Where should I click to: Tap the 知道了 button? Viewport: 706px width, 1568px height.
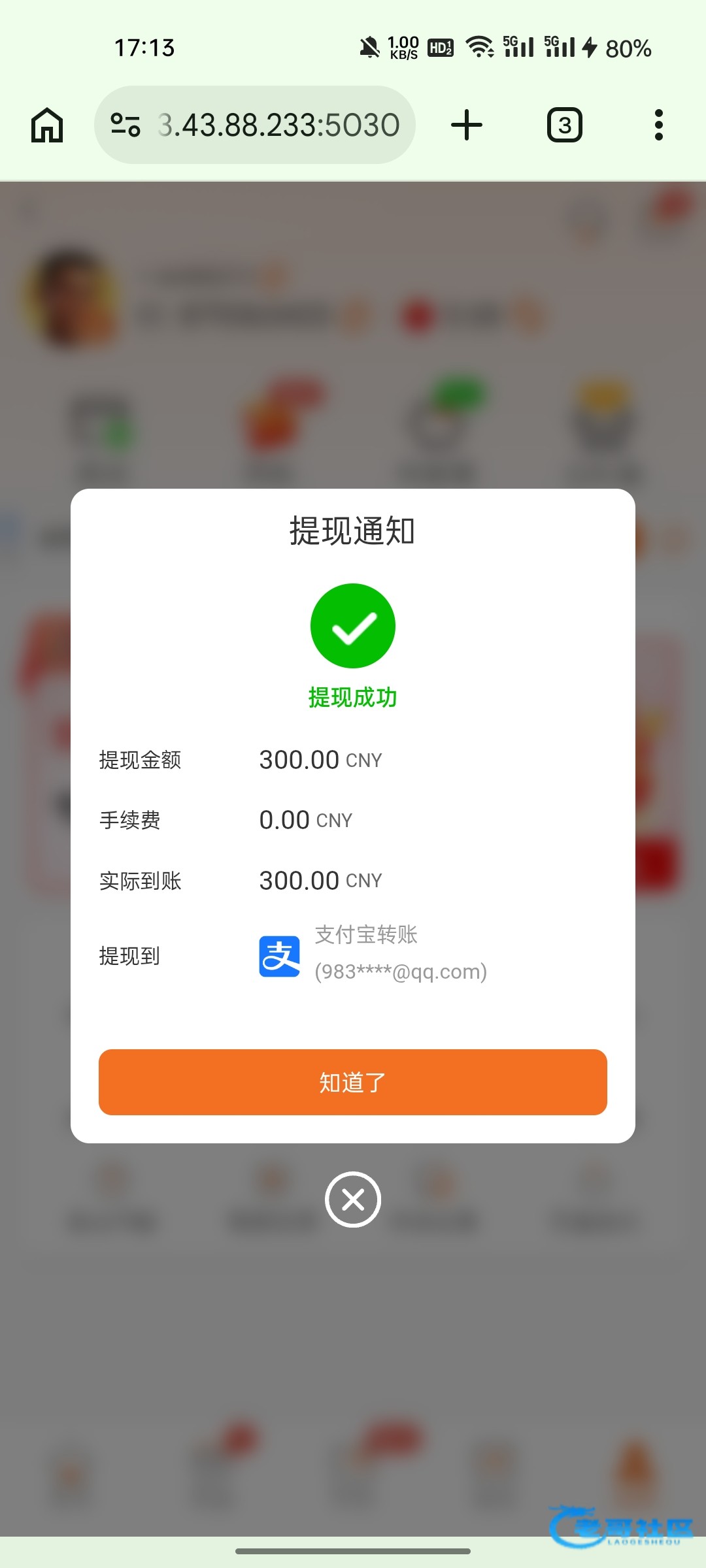point(353,1082)
